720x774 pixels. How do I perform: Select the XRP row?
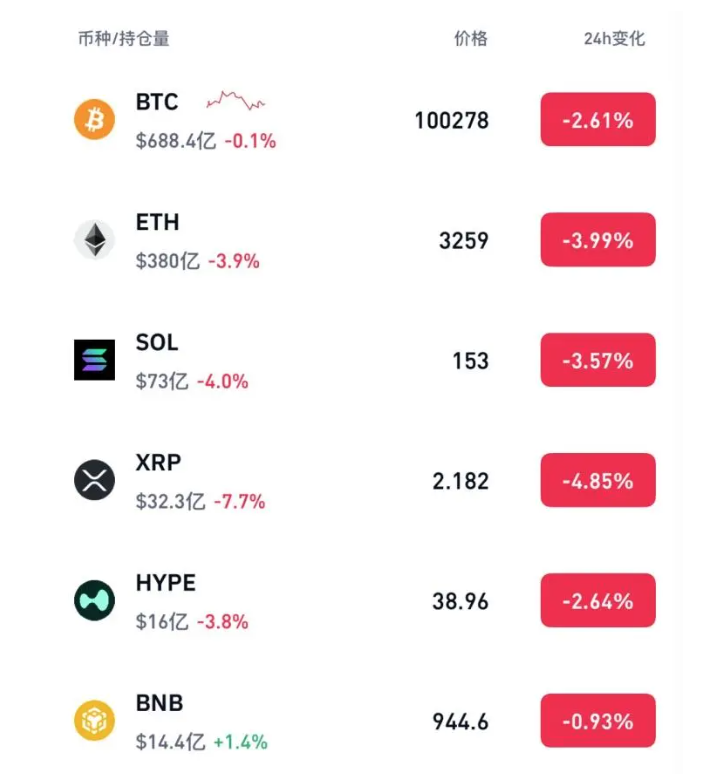pos(158,462)
